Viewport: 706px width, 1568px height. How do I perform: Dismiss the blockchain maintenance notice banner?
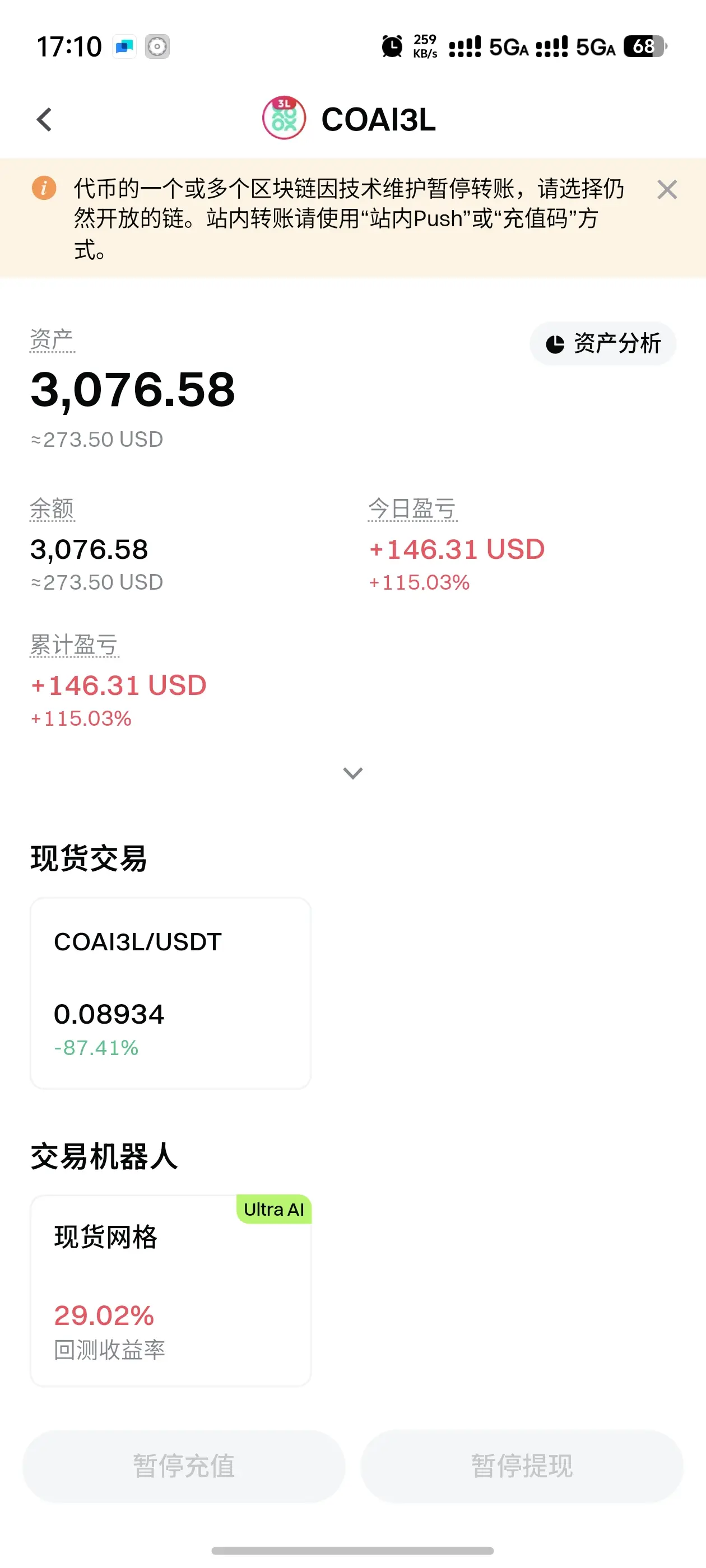pos(667,190)
